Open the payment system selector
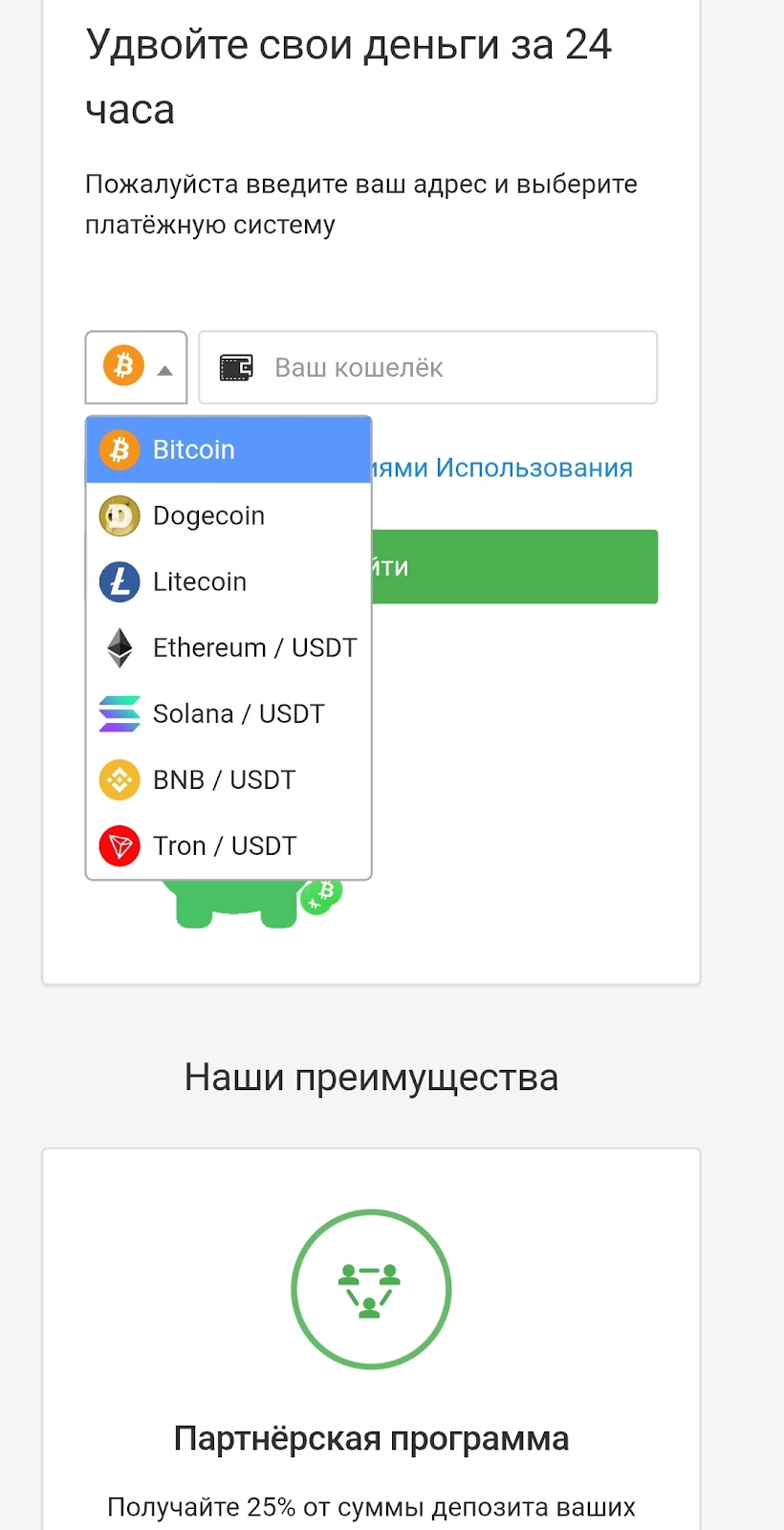This screenshot has height=1530, width=784. coord(136,366)
